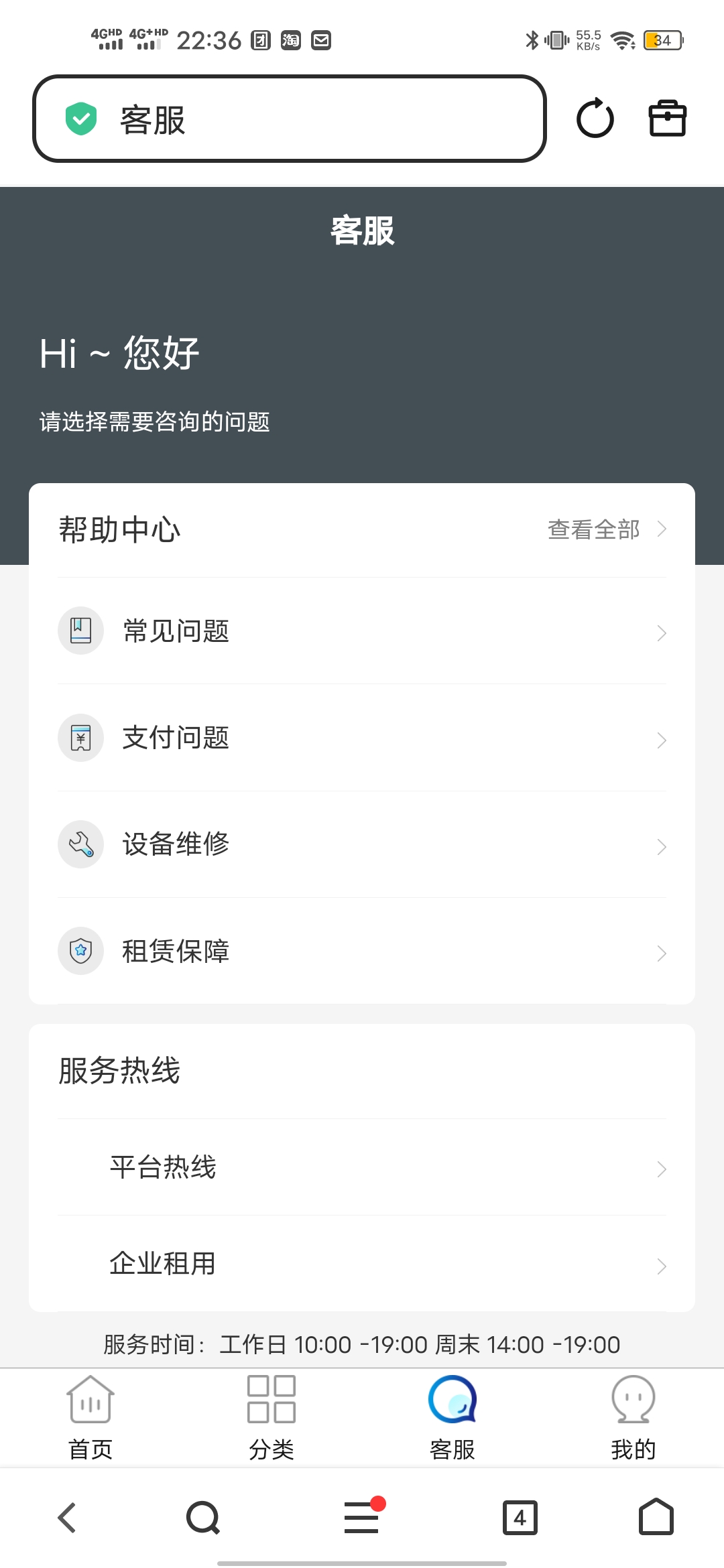Screen dimensions: 724x1568
Task: Open the browser toolbox icon
Action: [667, 119]
